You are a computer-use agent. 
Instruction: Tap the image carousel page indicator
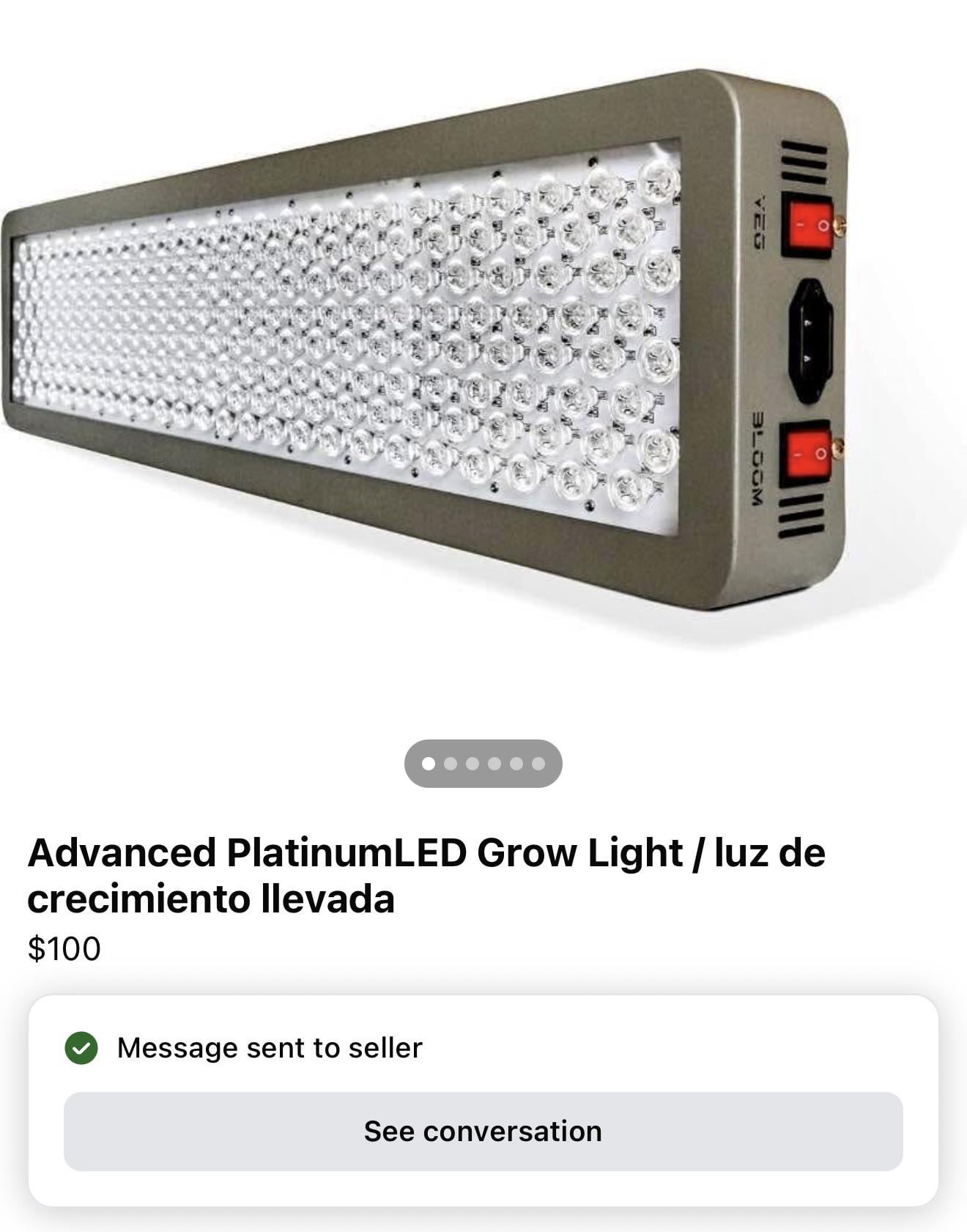(483, 764)
